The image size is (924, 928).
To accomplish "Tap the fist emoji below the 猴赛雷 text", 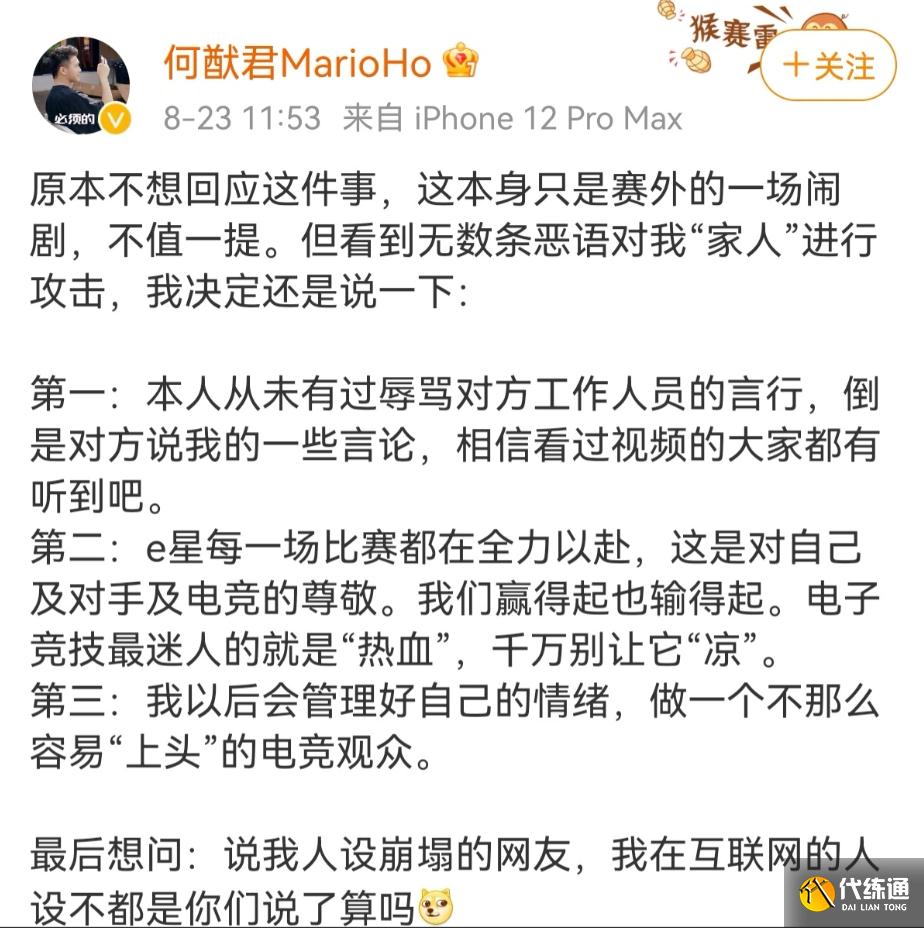I will (x=694, y=60).
